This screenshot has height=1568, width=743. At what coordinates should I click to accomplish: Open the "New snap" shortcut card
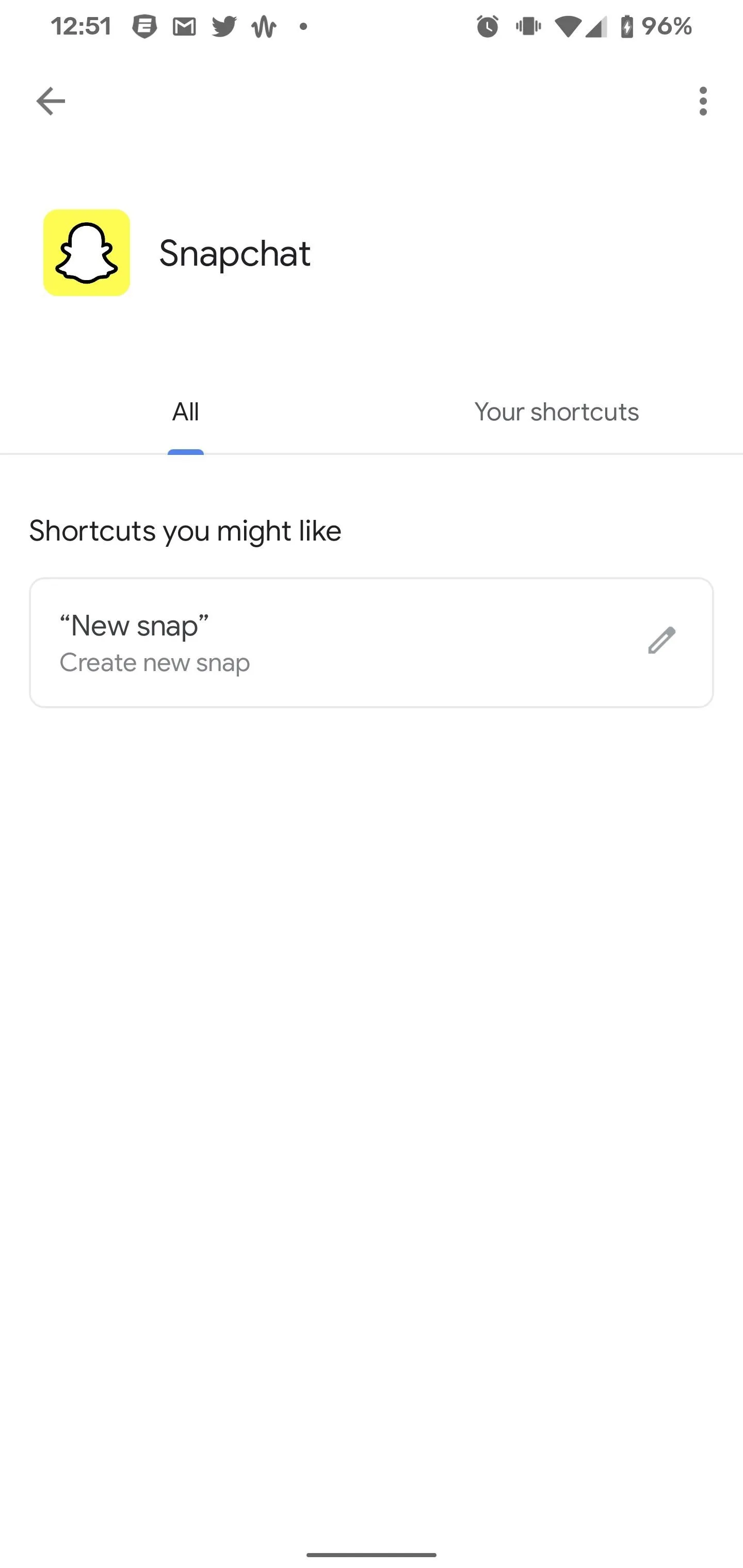click(372, 643)
